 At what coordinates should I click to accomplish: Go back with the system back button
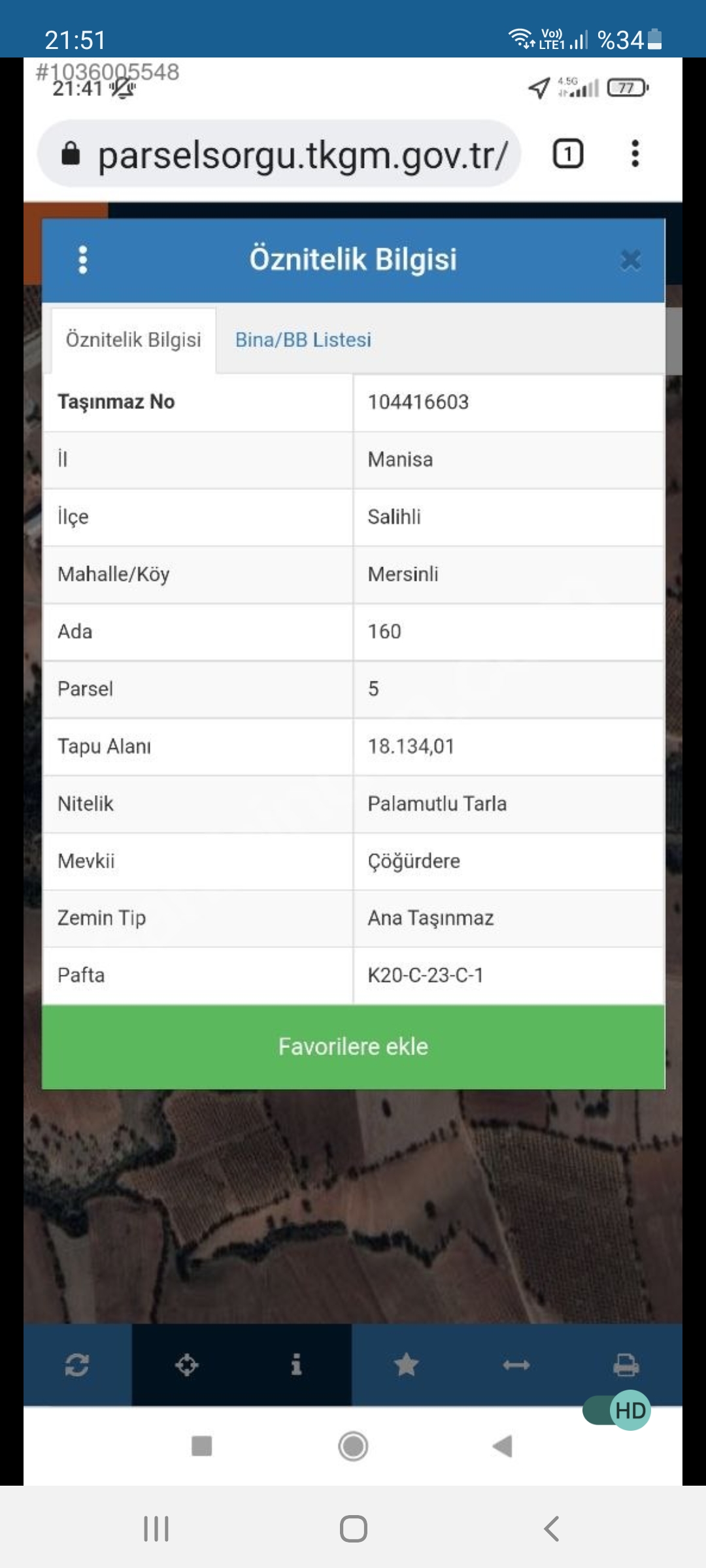(551, 1529)
